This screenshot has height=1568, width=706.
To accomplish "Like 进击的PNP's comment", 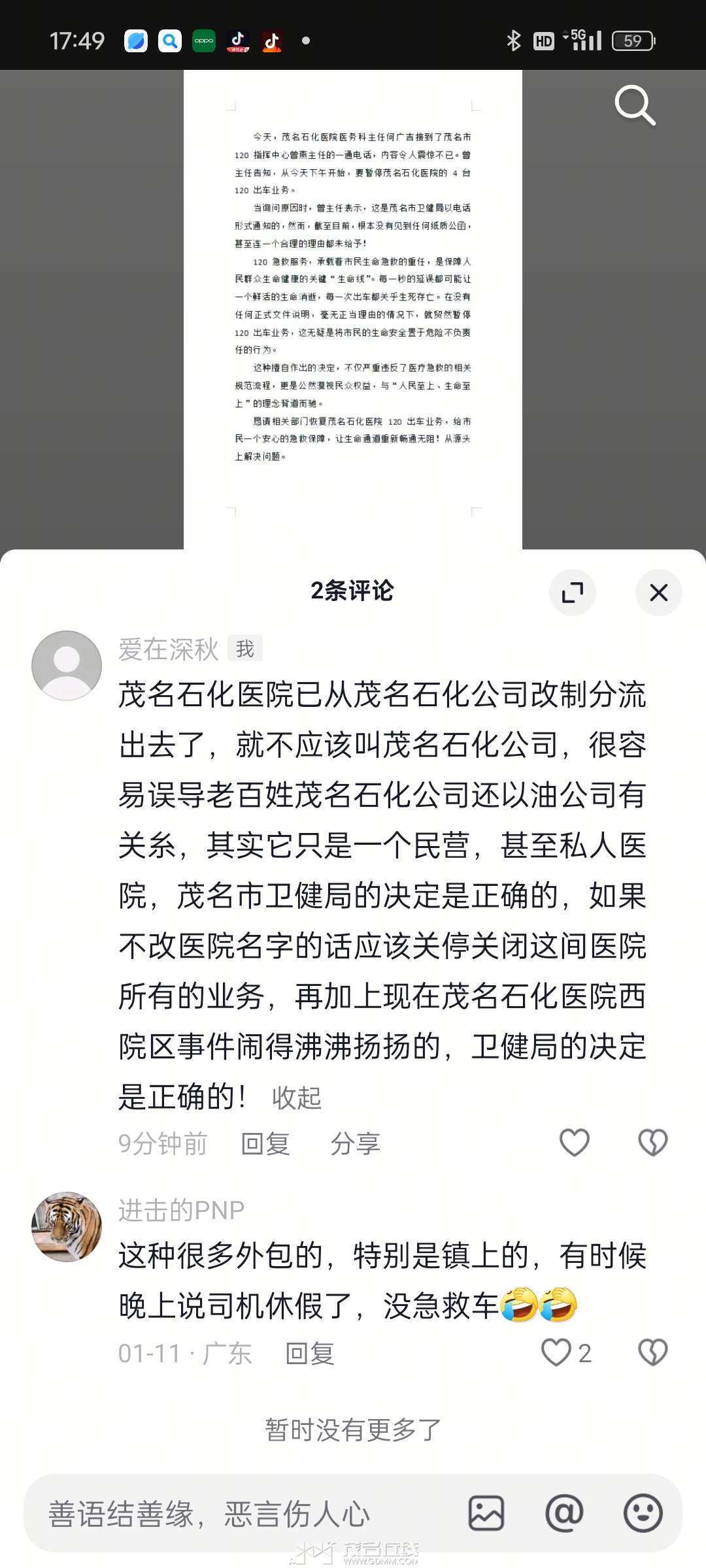I will coord(556,1352).
